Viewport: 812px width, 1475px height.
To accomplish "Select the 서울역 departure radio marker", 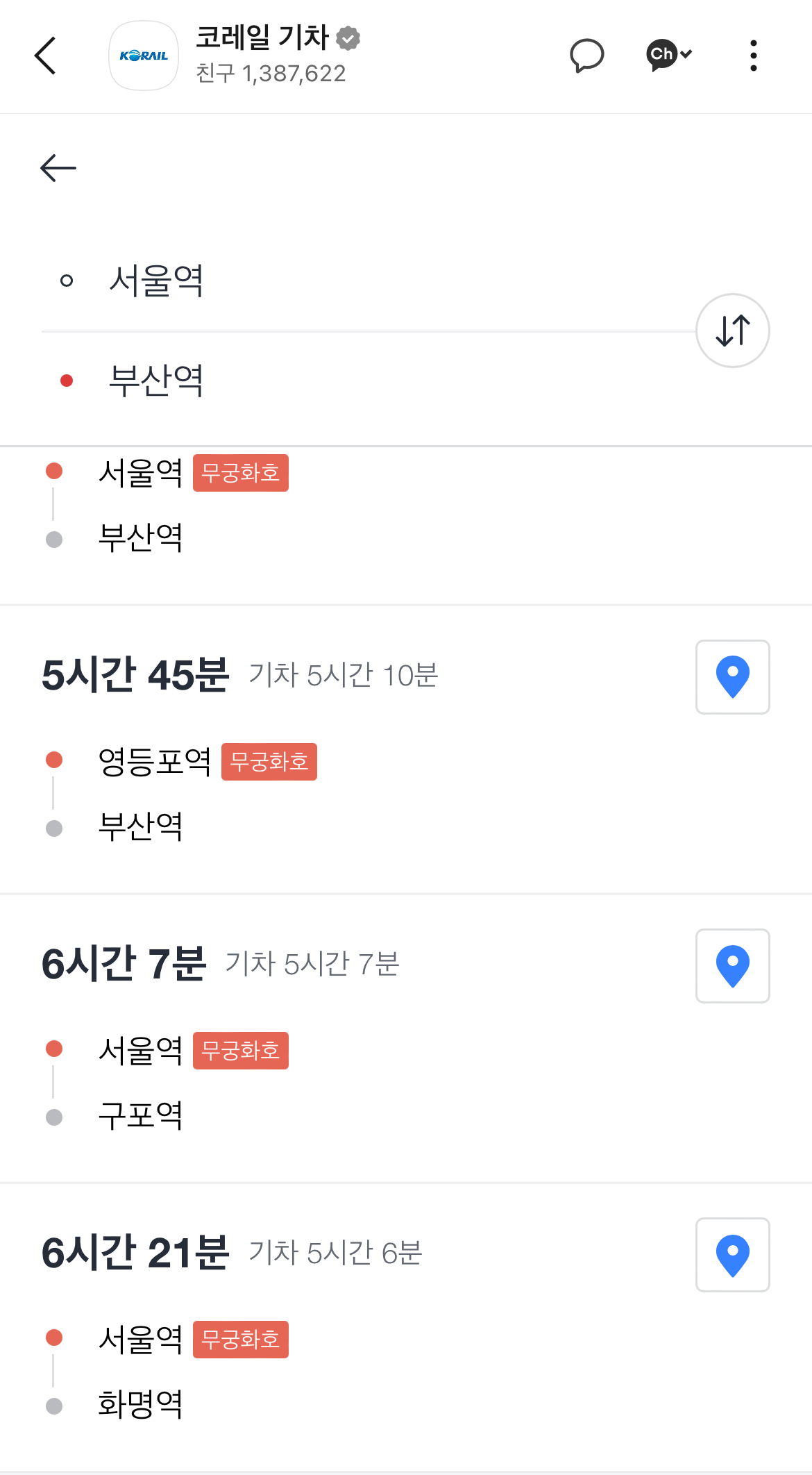I will [67, 281].
